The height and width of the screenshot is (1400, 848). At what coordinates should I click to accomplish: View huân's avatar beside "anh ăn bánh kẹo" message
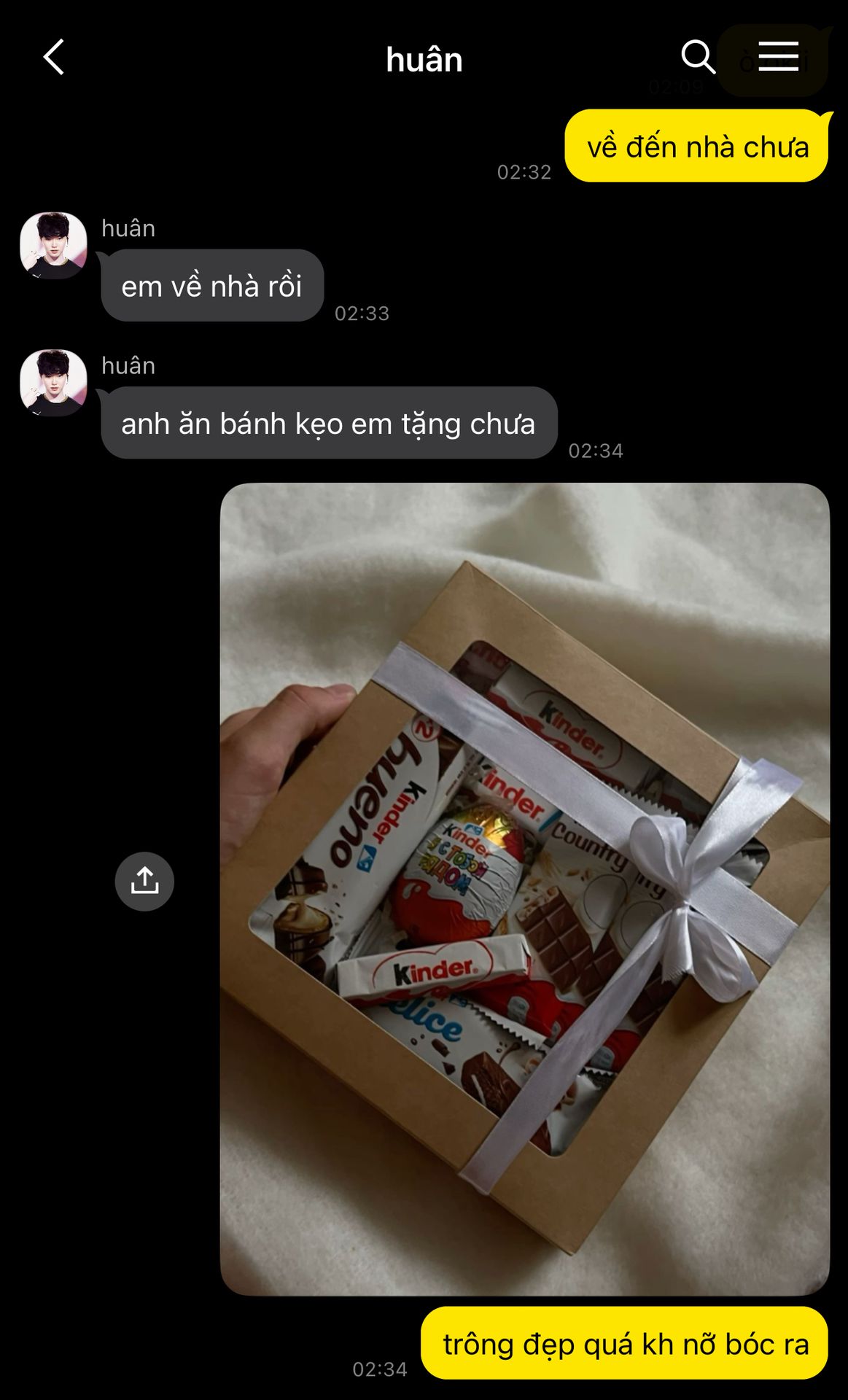click(53, 383)
